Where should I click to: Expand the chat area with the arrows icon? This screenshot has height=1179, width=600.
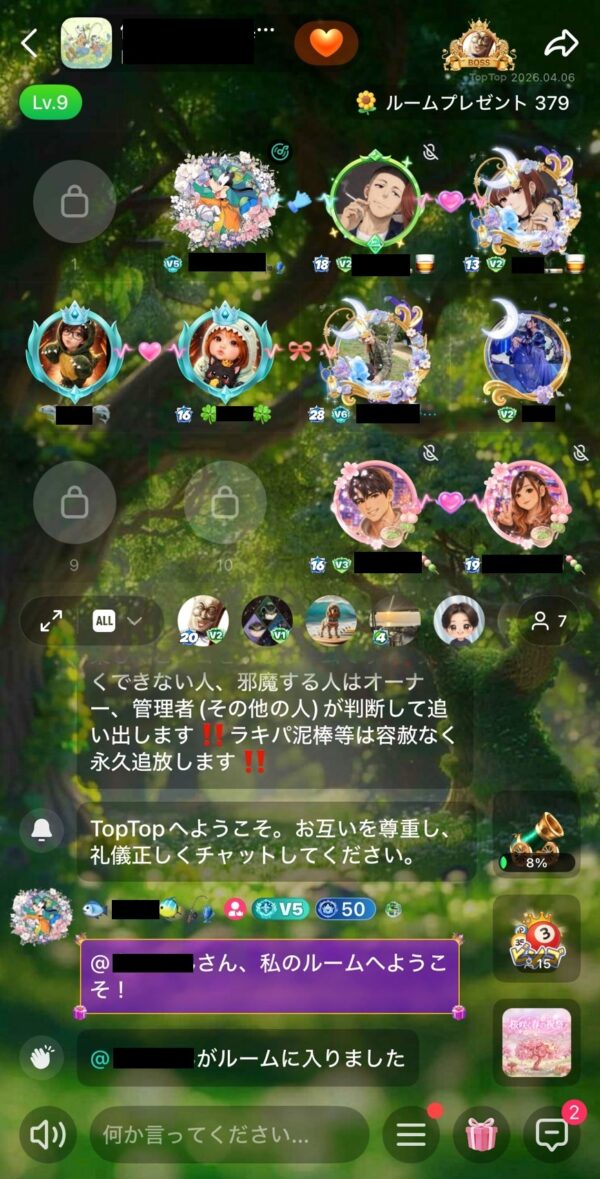(51, 620)
